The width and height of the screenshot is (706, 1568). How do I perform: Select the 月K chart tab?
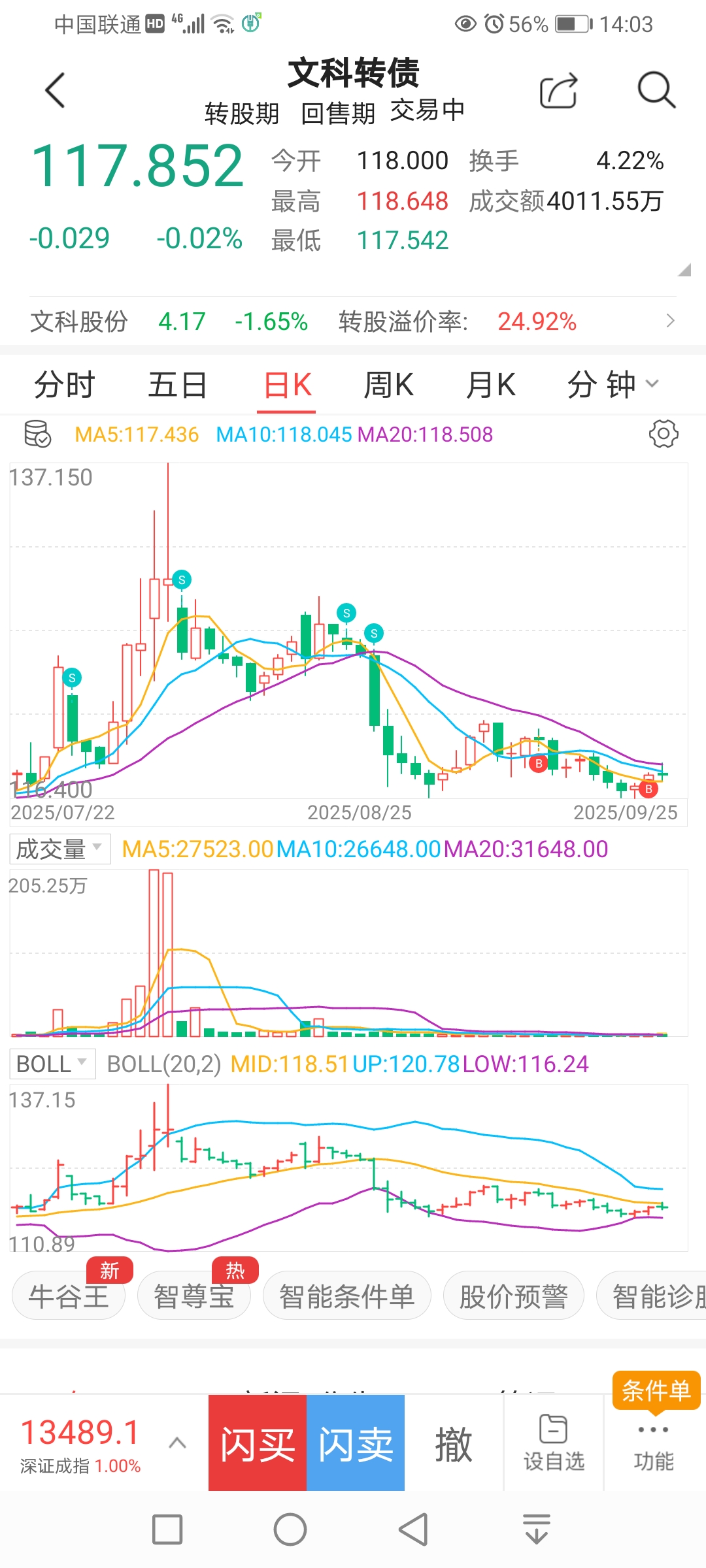click(490, 385)
